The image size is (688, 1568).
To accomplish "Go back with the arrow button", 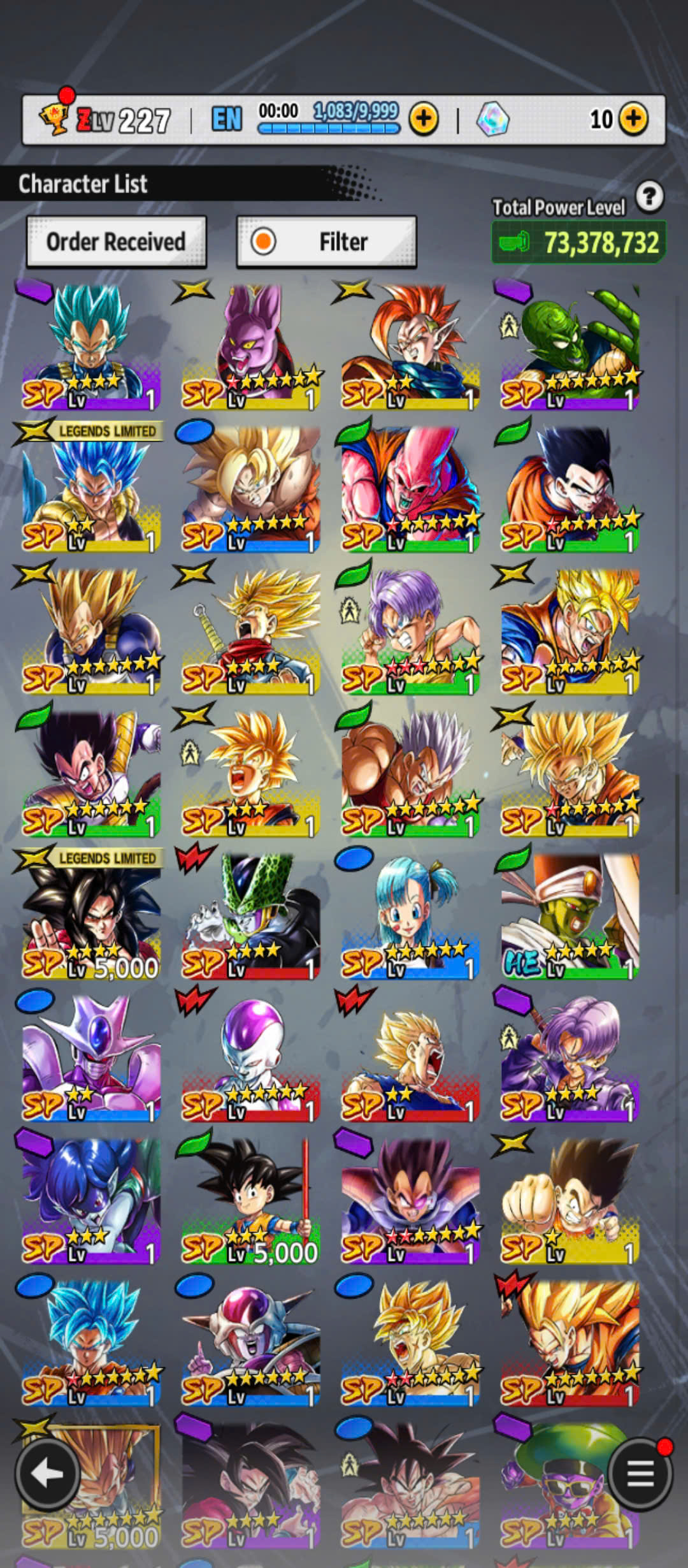I will coord(48,1473).
